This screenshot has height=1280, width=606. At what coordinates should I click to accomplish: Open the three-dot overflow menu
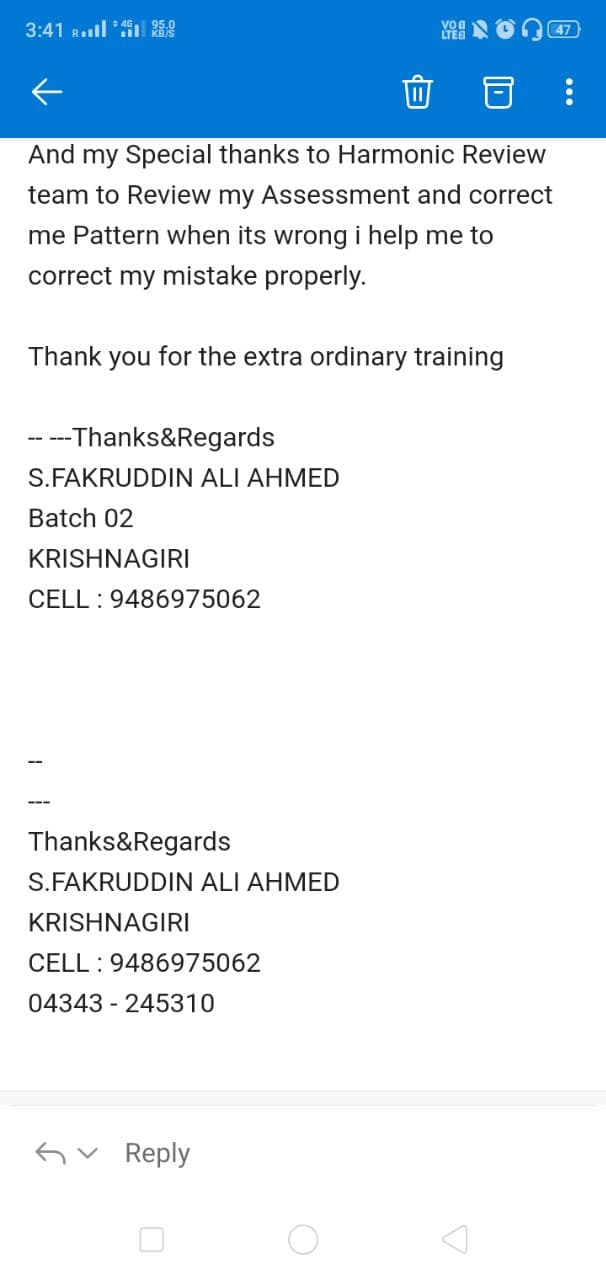click(x=569, y=93)
